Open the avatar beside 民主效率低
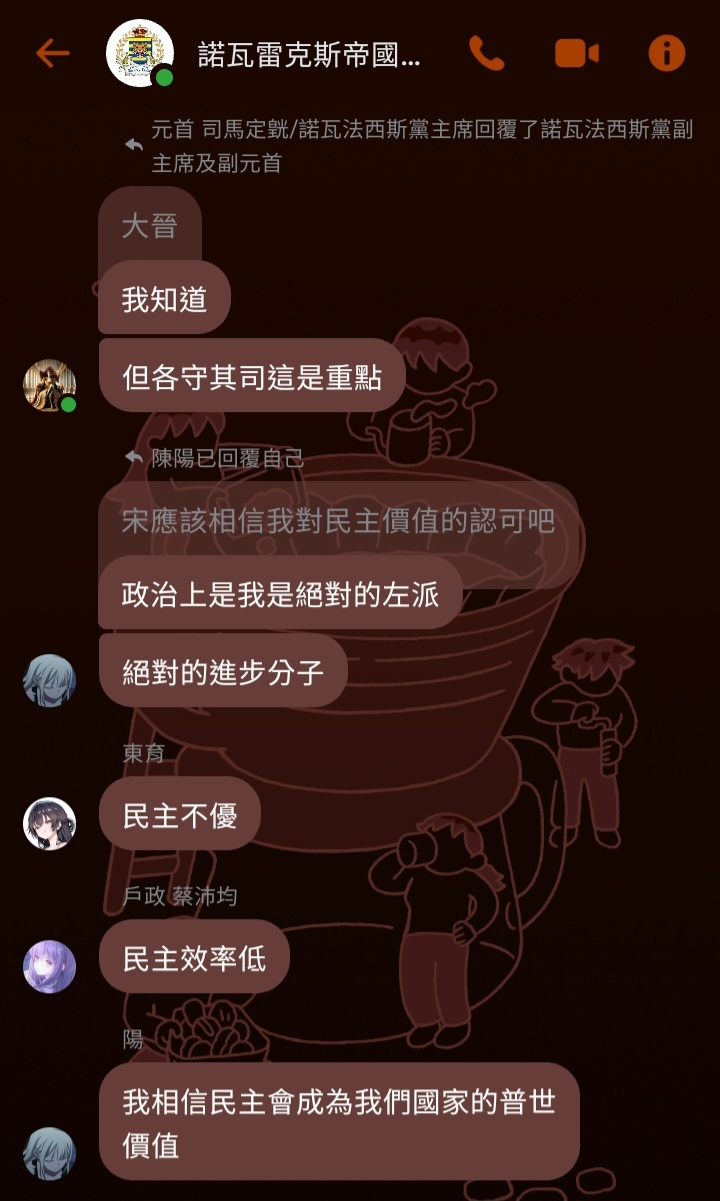 [x=50, y=966]
